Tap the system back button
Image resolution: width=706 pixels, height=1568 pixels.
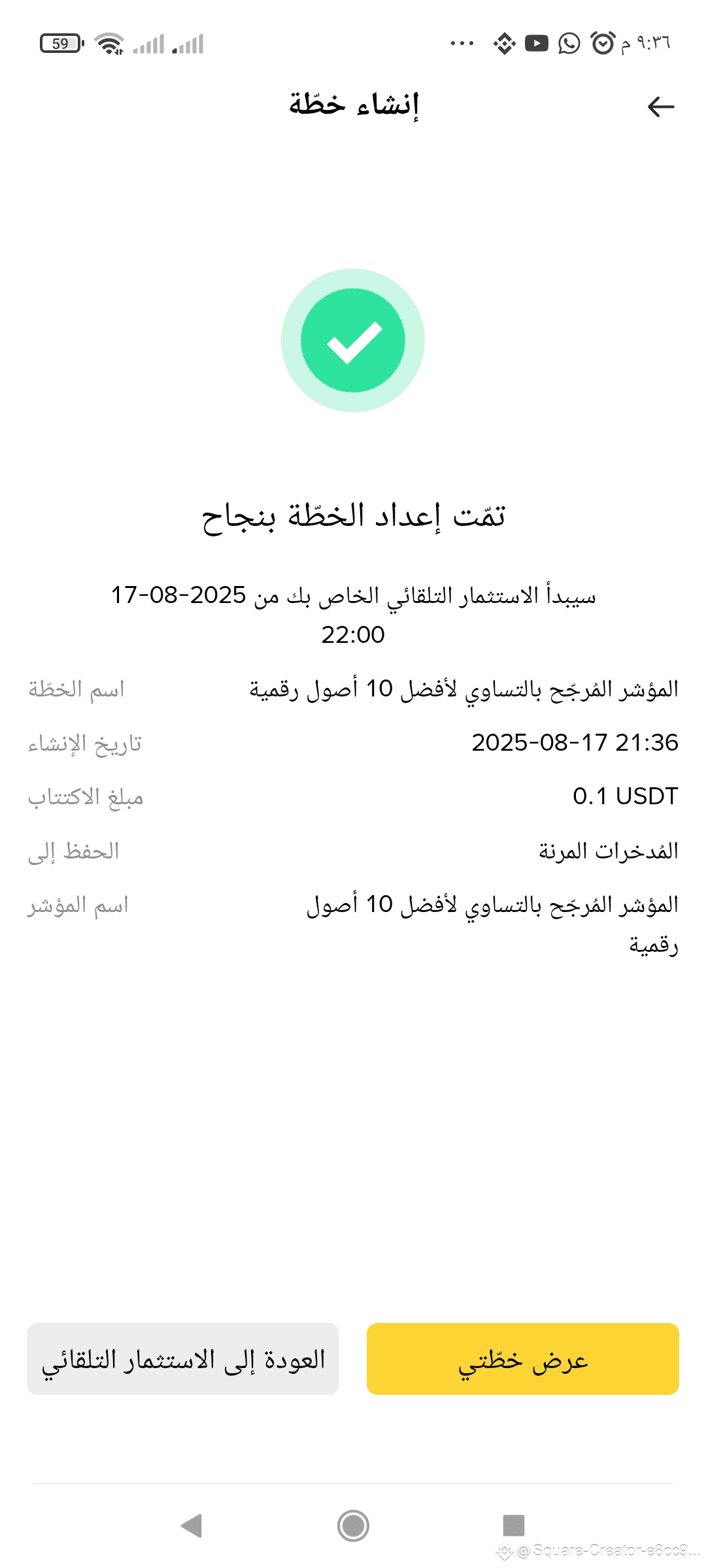pyautogui.click(x=192, y=1526)
